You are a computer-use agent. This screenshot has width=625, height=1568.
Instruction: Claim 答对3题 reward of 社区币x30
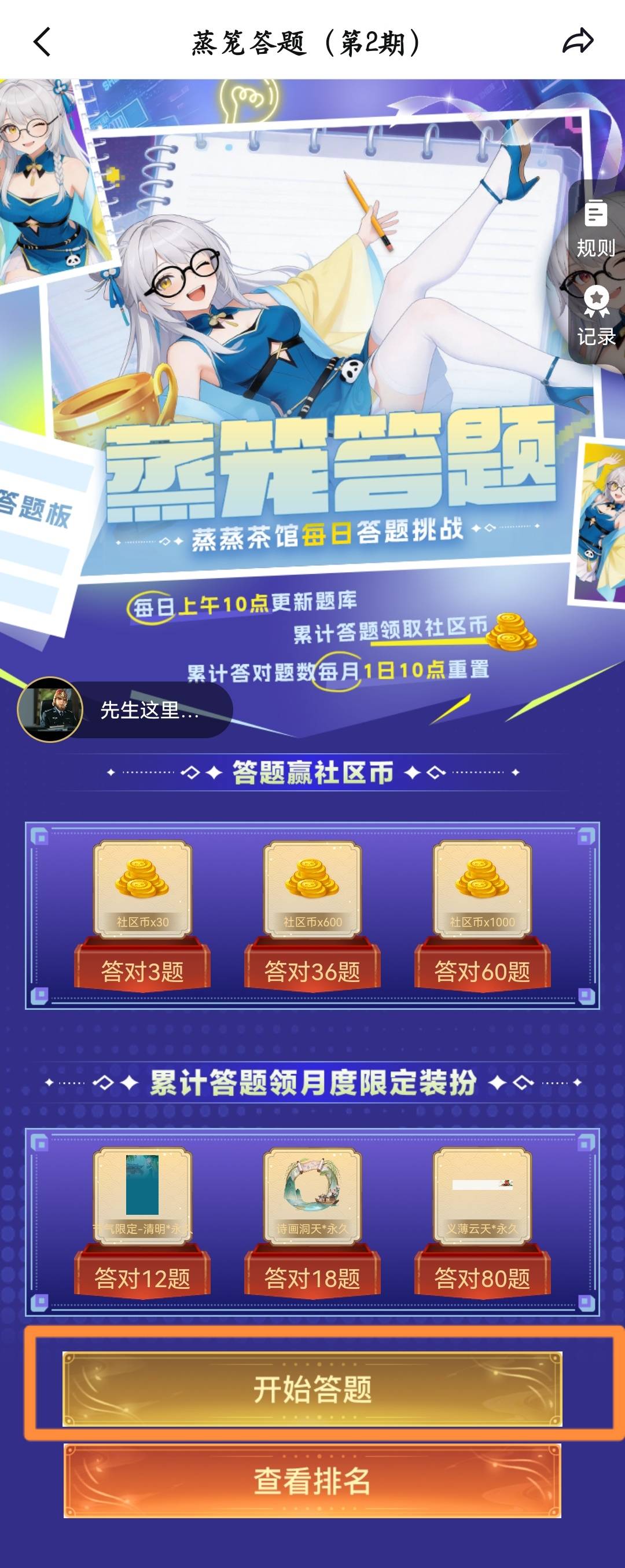(x=142, y=970)
